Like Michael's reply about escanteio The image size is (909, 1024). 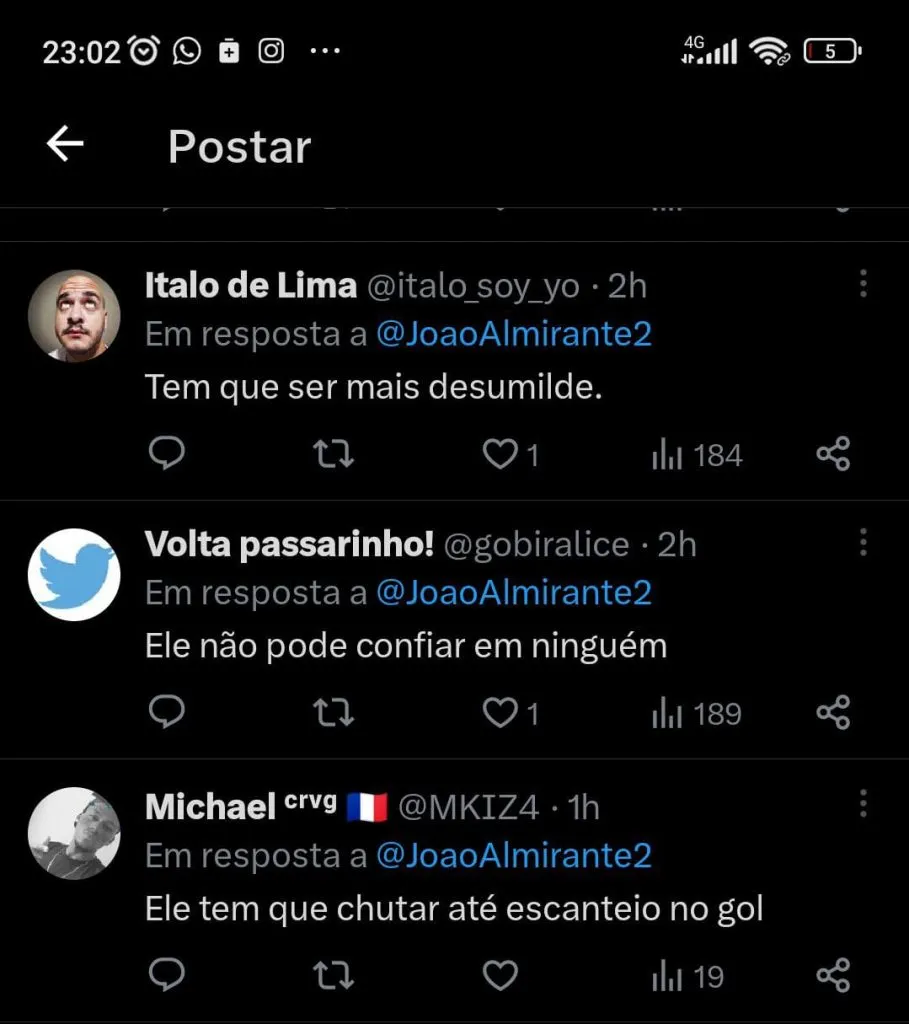point(500,975)
